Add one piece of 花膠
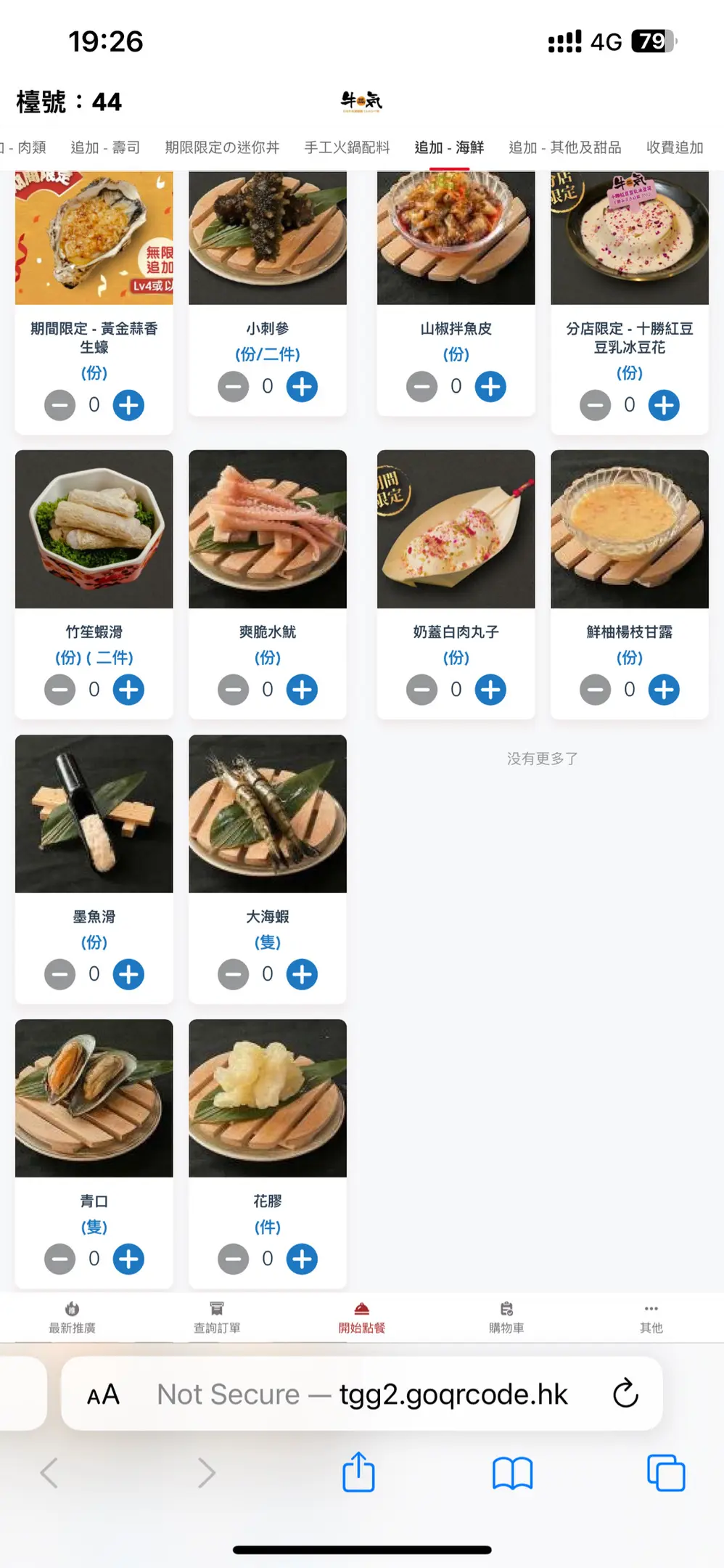The image size is (724, 1568). click(x=302, y=1259)
